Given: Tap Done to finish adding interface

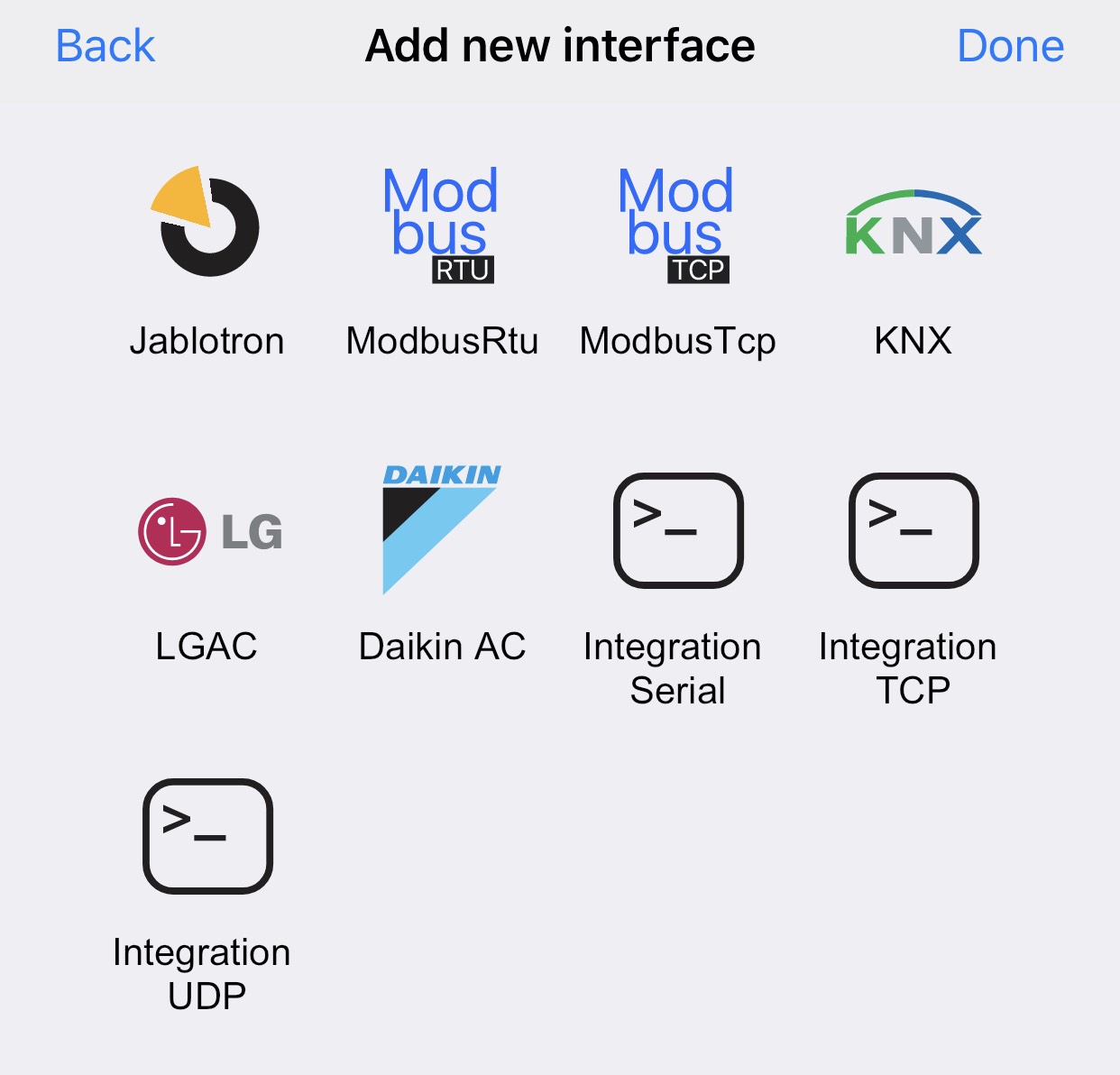Looking at the screenshot, I should coord(1010,46).
